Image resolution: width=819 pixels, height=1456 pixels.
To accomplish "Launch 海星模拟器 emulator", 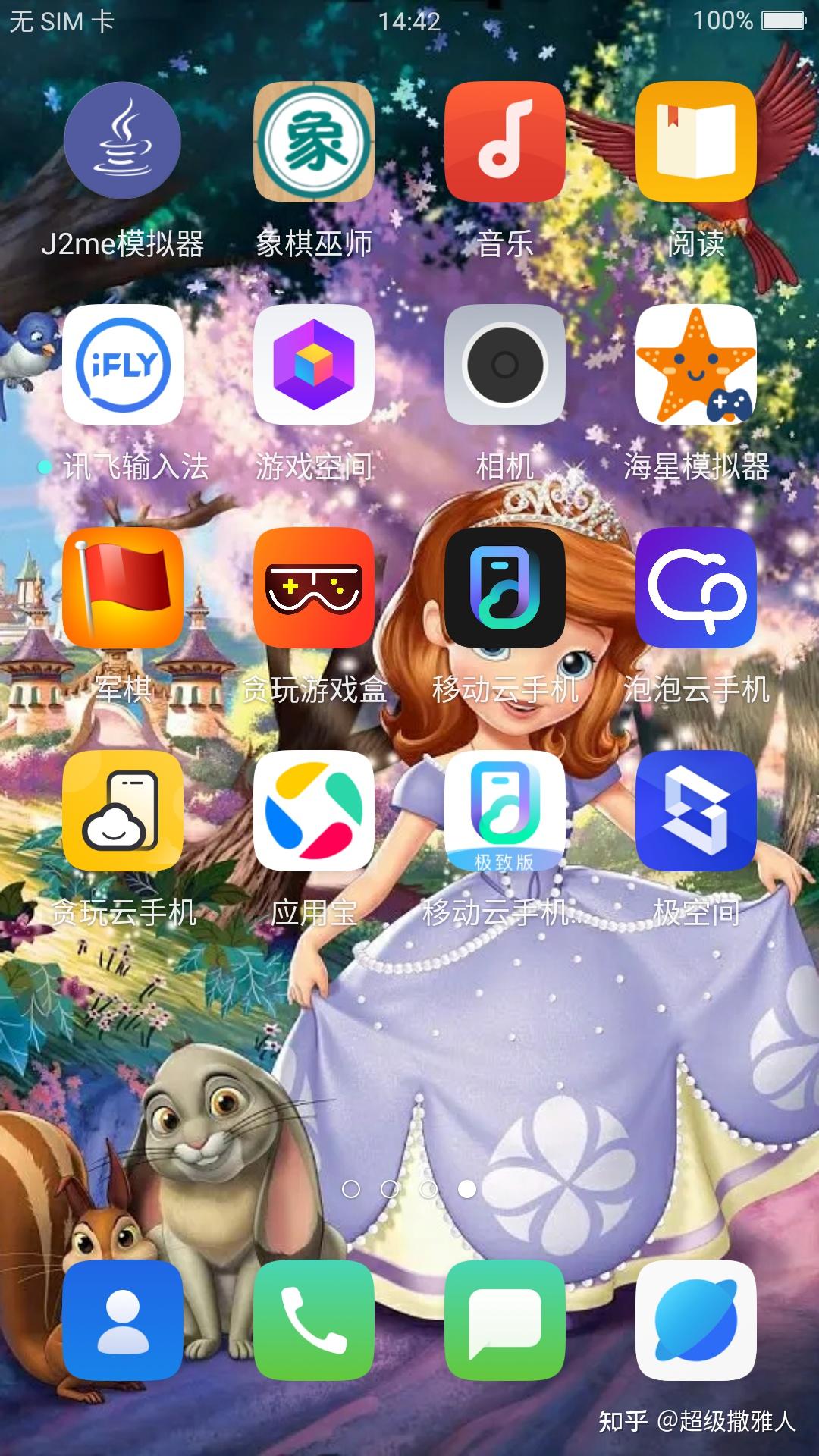I will coord(696,365).
